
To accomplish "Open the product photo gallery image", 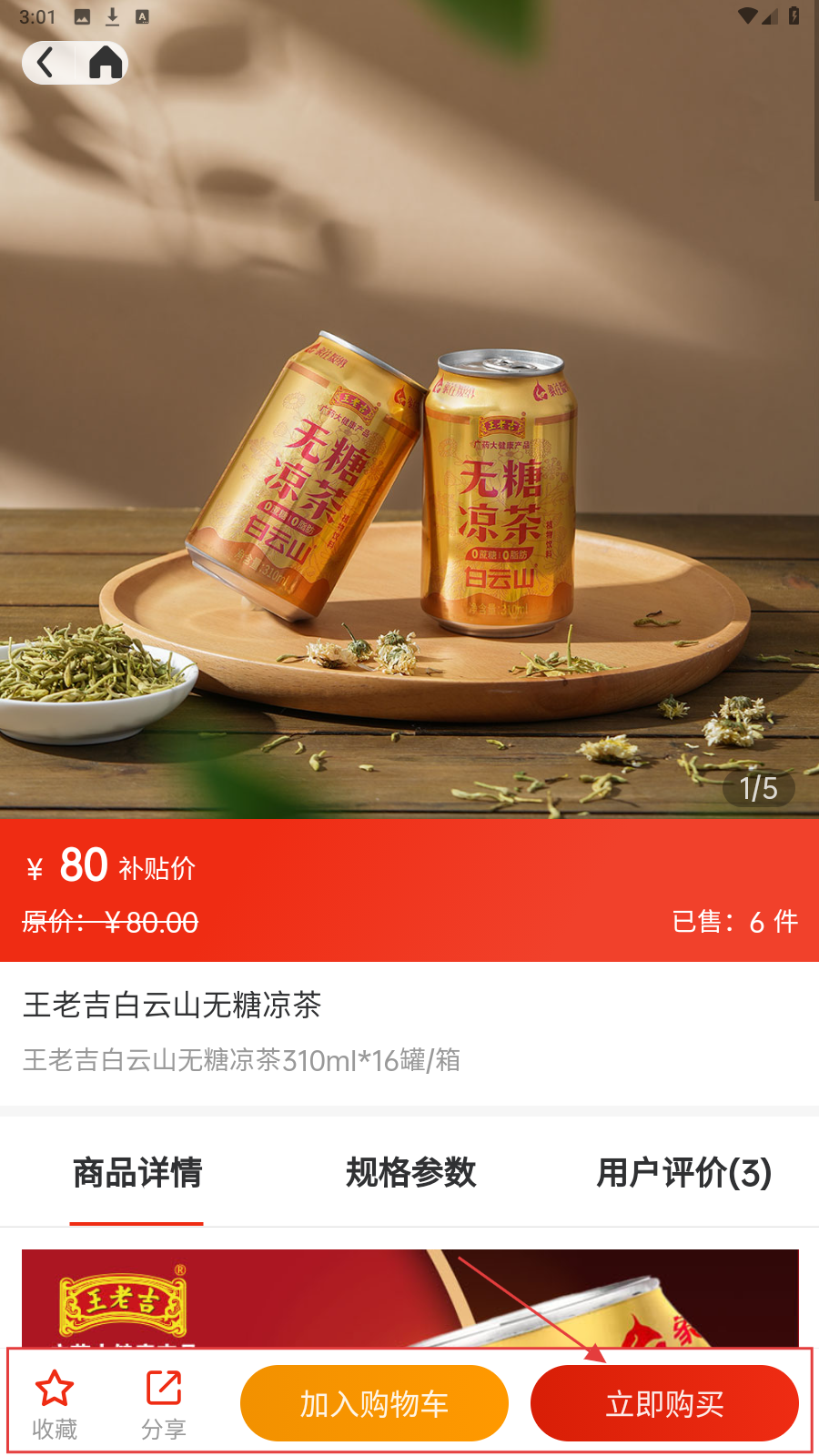I will [409, 455].
